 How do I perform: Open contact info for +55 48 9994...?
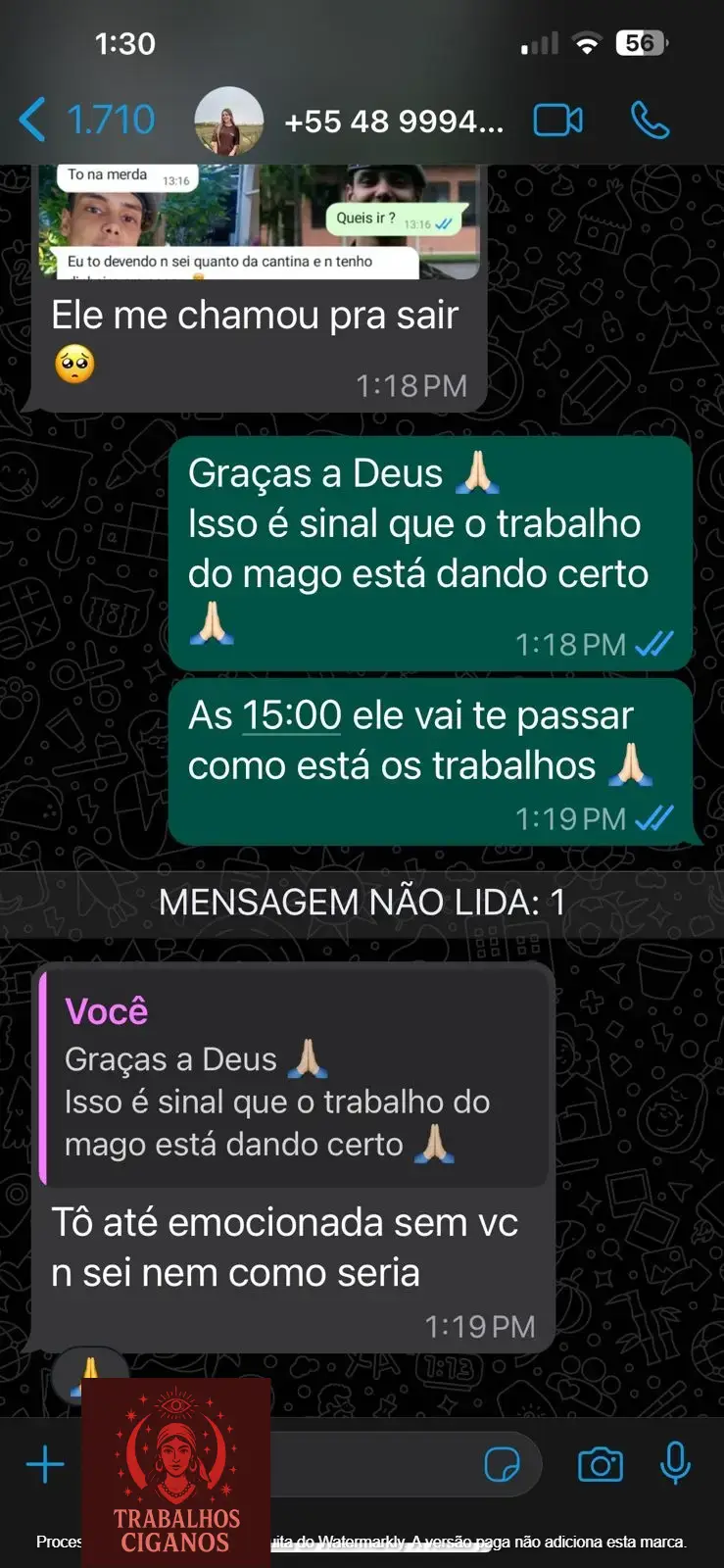click(x=394, y=122)
